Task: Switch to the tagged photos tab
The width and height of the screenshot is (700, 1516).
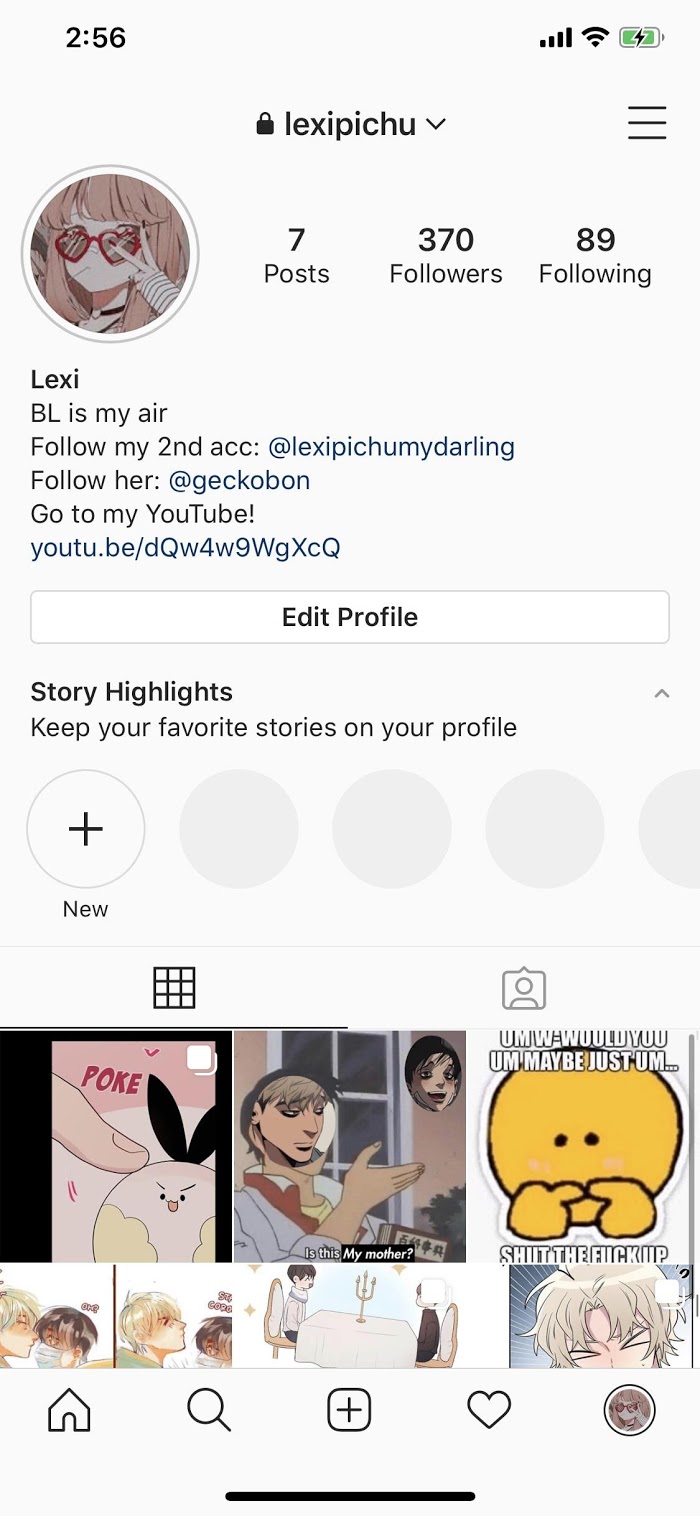Action: tap(524, 988)
